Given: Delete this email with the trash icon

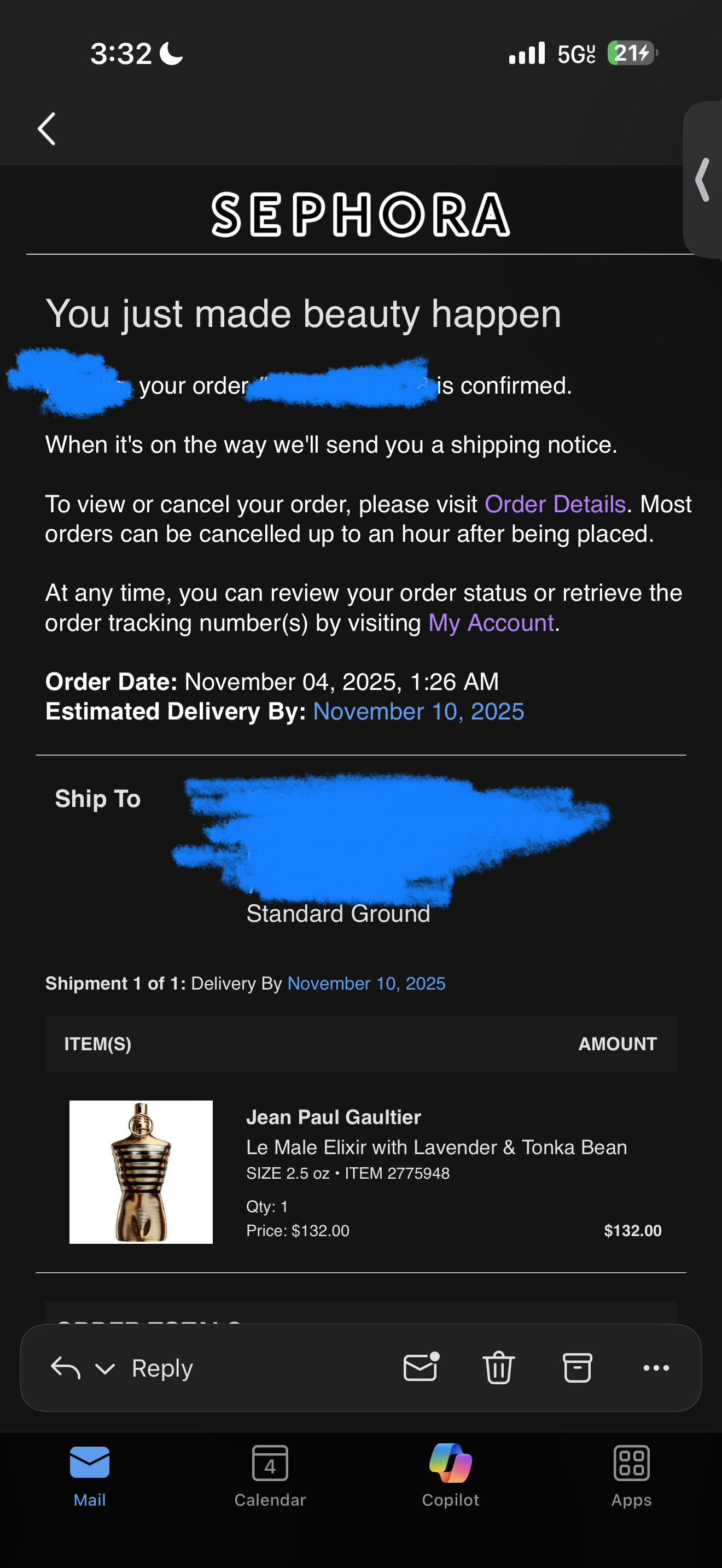Looking at the screenshot, I should 499,1367.
